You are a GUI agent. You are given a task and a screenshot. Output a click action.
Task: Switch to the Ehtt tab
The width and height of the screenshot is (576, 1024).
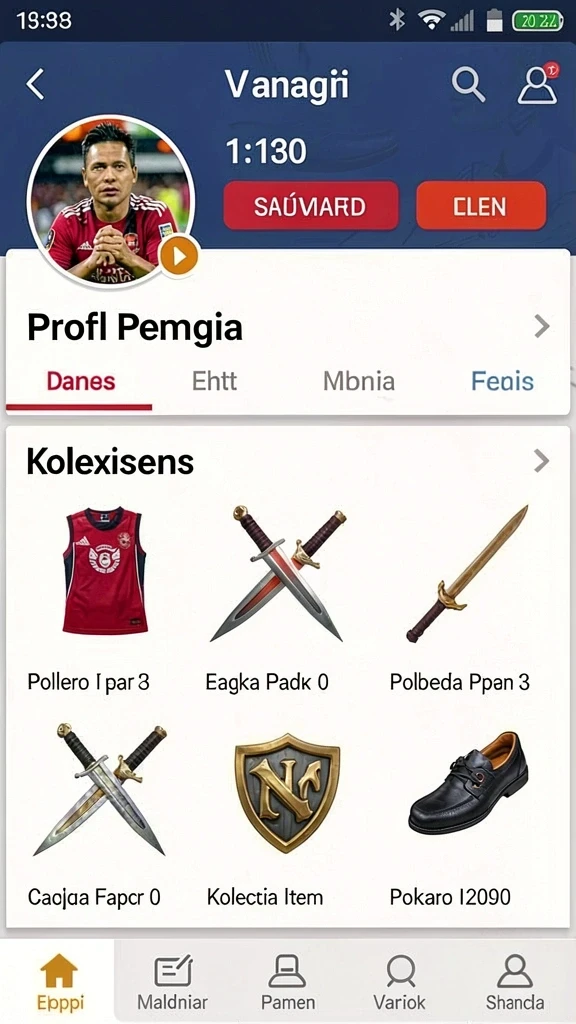point(214,381)
